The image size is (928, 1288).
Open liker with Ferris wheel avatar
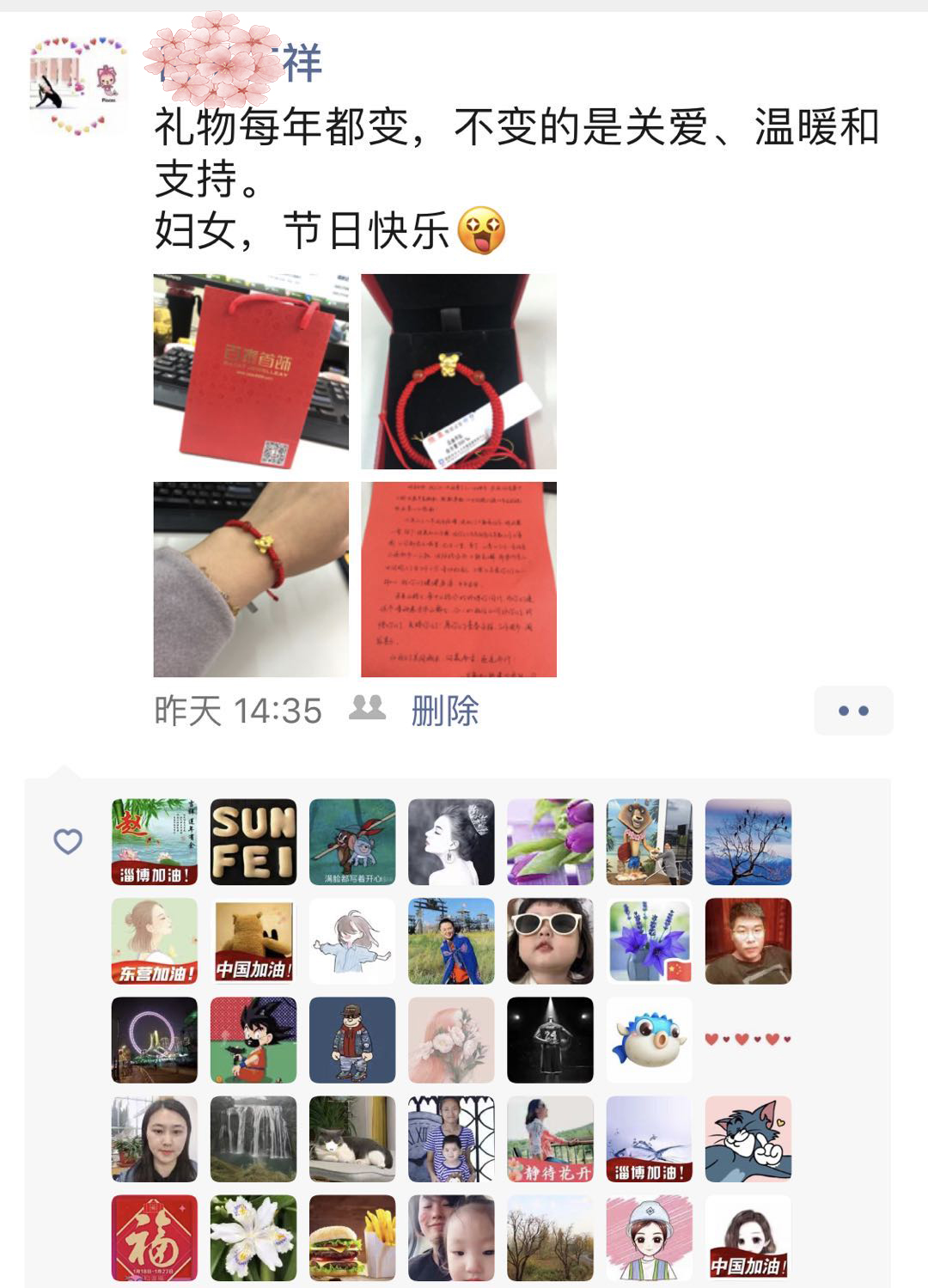(155, 1040)
